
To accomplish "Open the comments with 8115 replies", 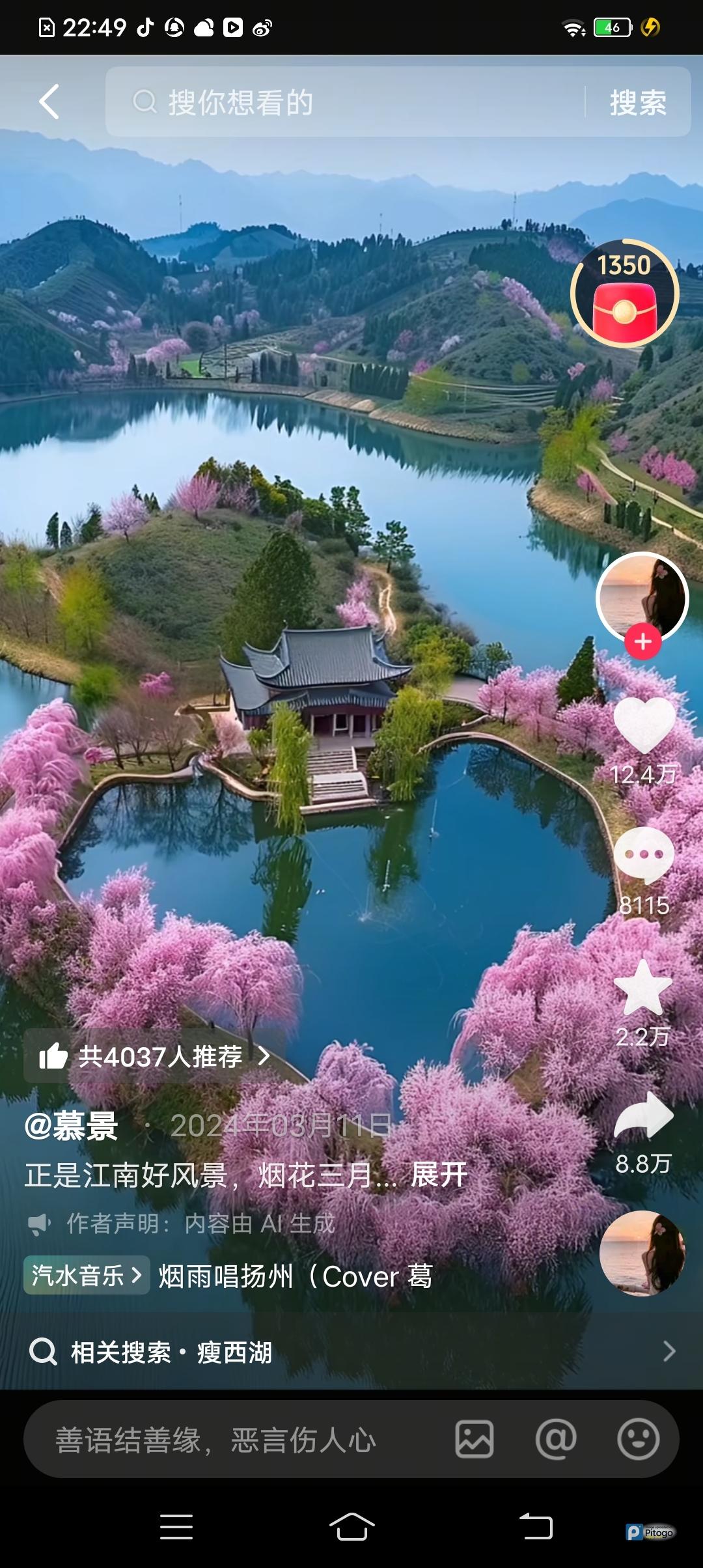I will point(644,855).
